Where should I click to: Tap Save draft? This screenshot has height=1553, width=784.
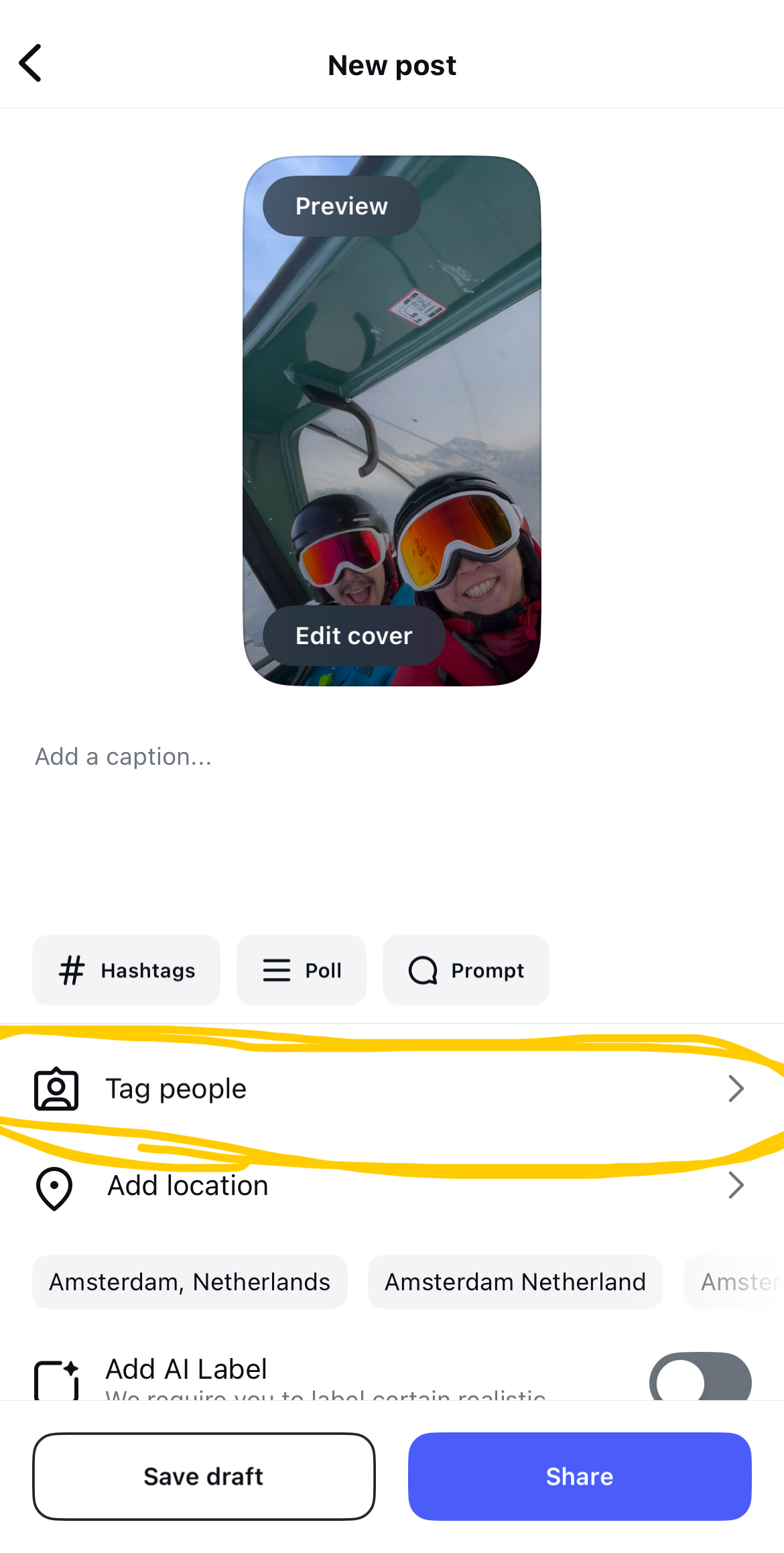[x=204, y=1476]
